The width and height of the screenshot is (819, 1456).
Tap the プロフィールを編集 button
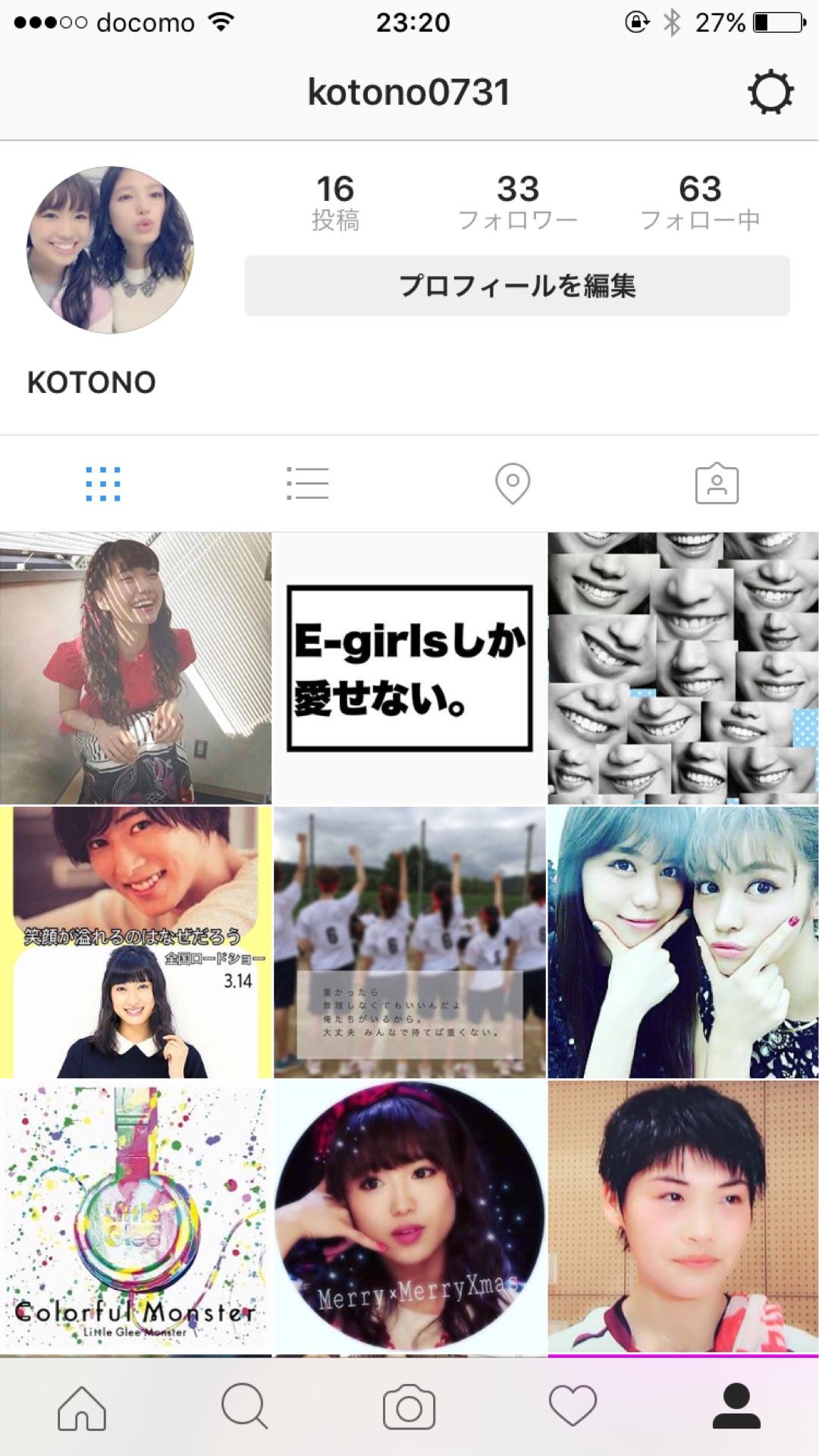516,286
